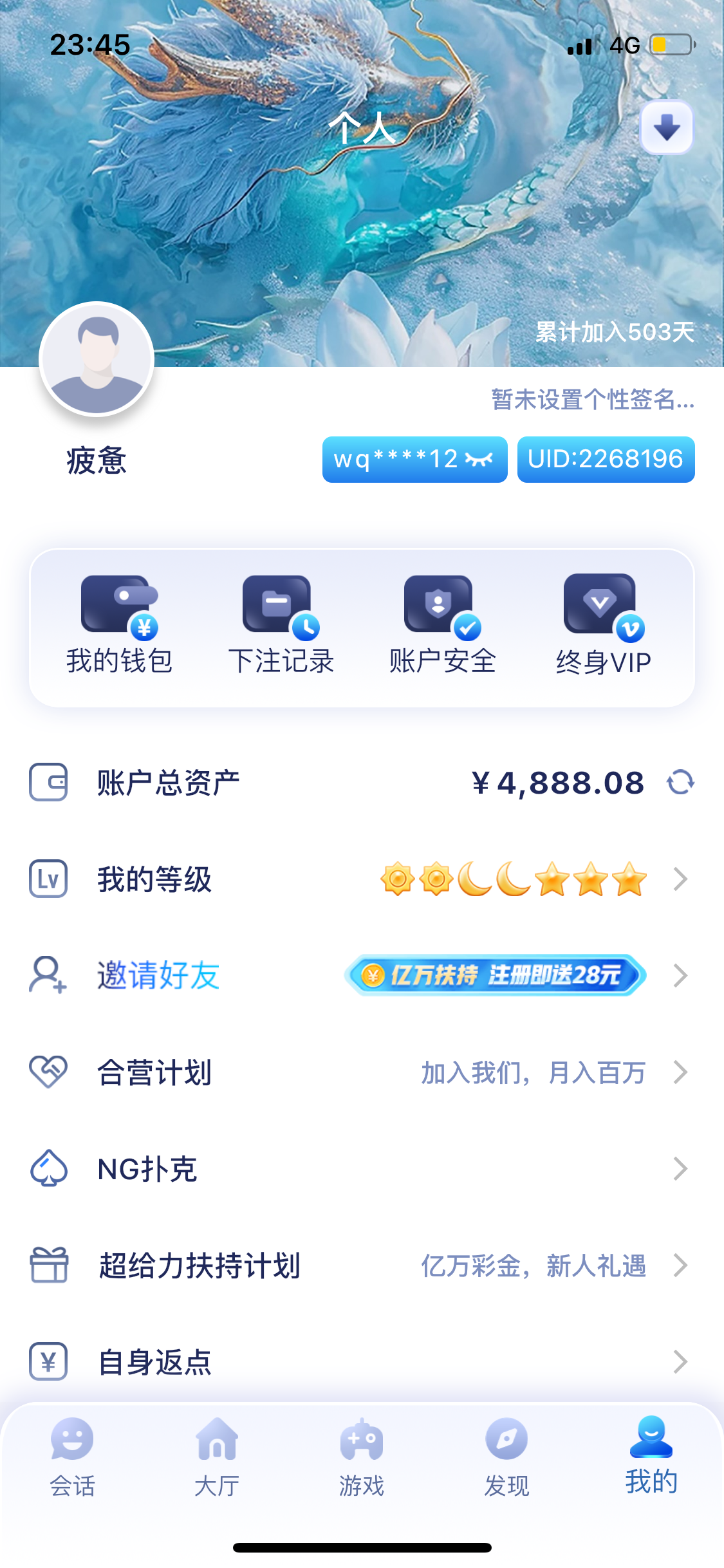Select the 我的 tab

click(651, 1456)
